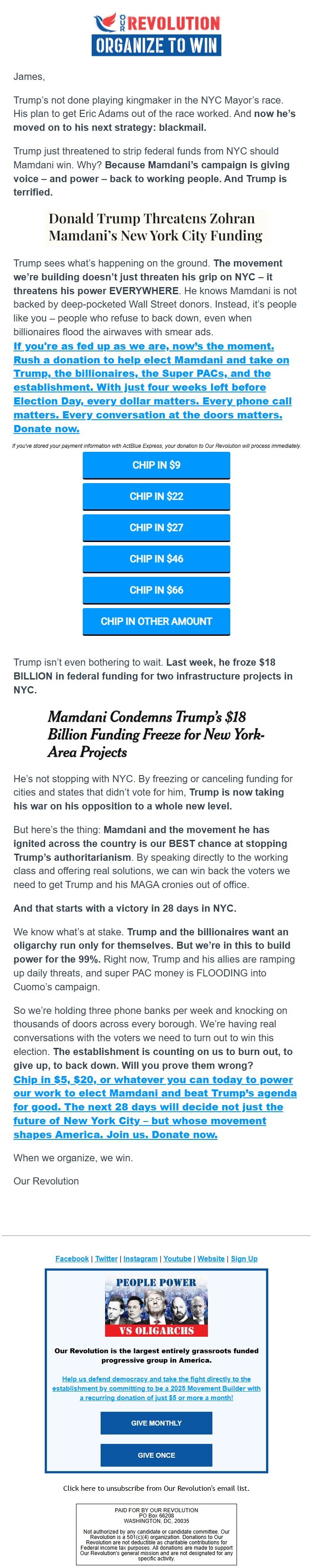Open the Website link
Screen dimensions: 313x1568
[x=211, y=1258]
